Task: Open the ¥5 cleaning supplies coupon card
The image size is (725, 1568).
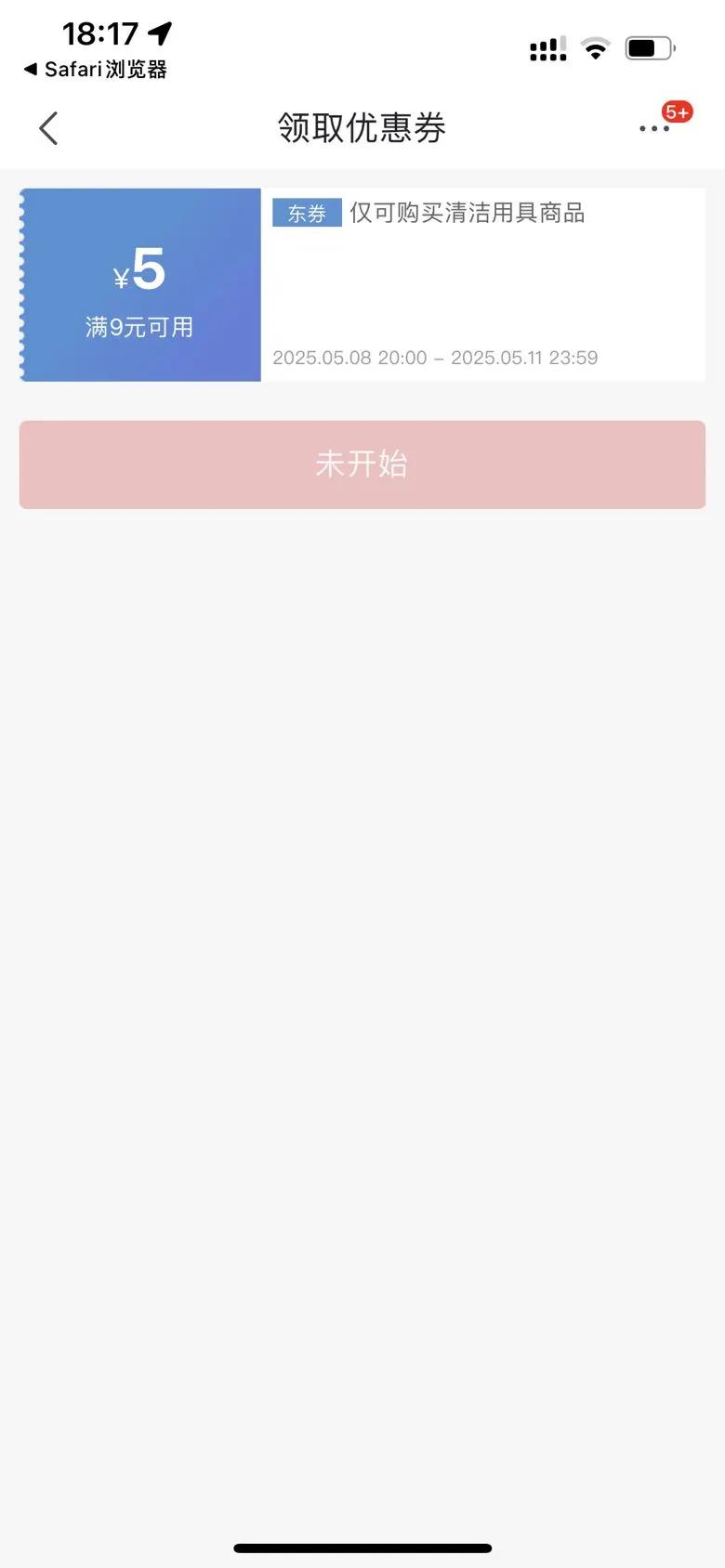Action: [362, 284]
